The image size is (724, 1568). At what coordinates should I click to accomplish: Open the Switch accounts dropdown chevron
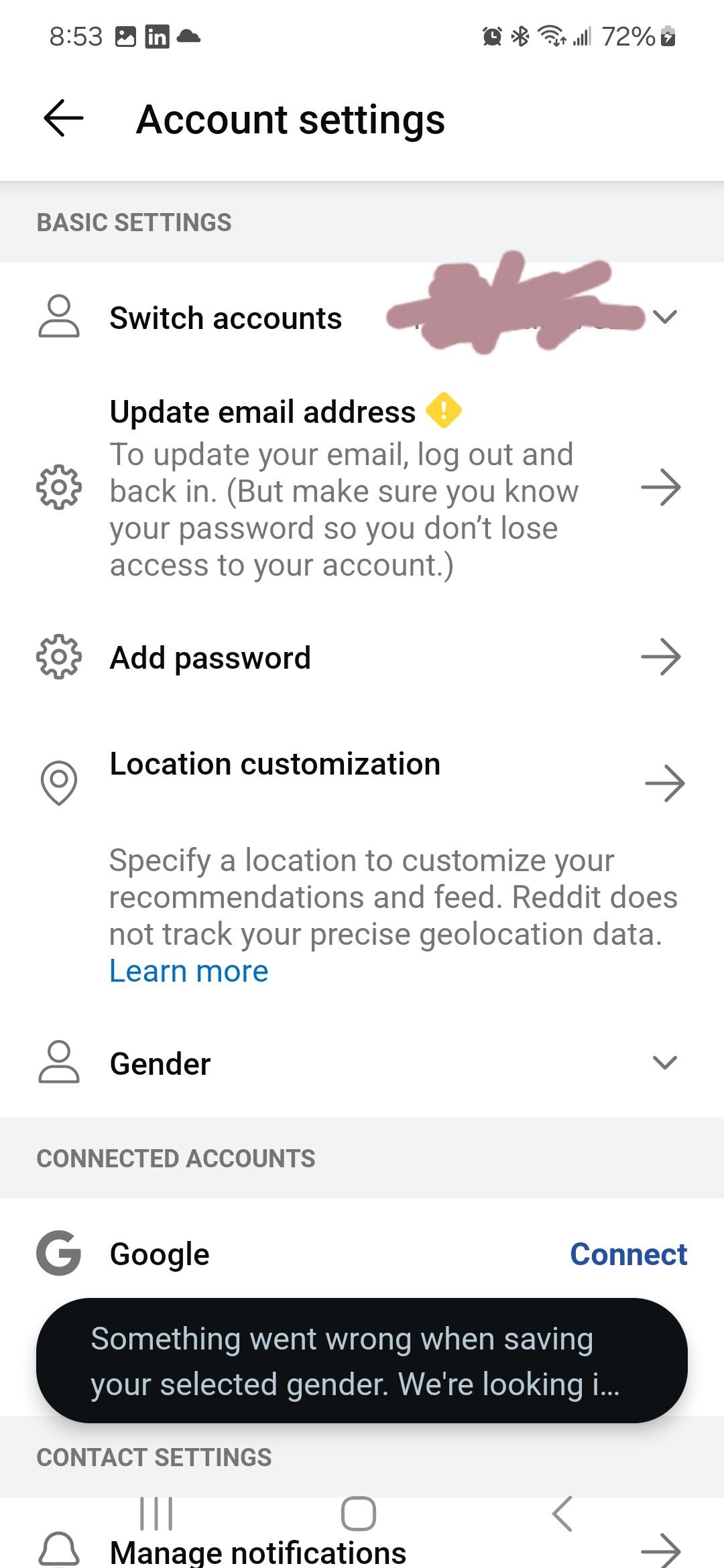(664, 318)
